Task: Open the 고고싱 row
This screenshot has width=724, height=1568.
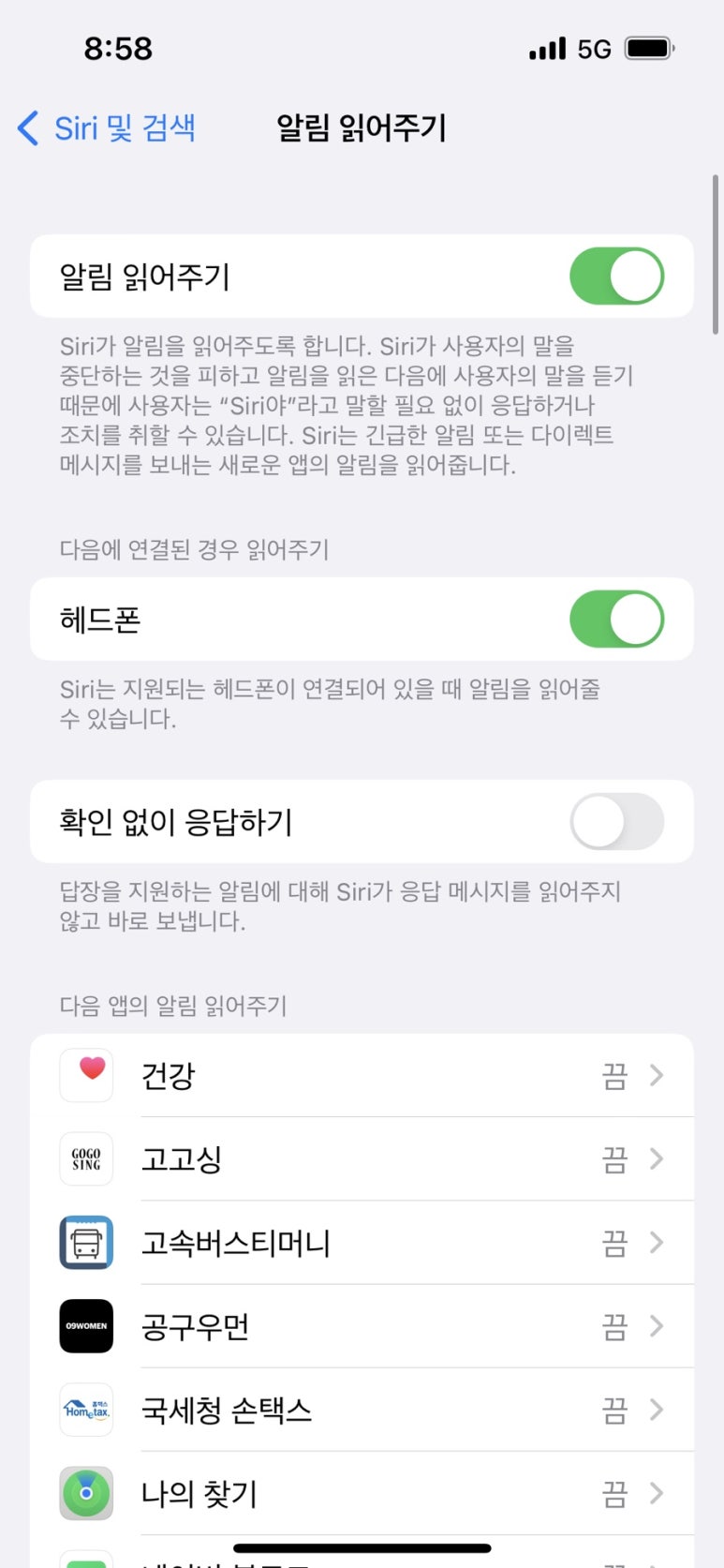Action: (362, 1159)
